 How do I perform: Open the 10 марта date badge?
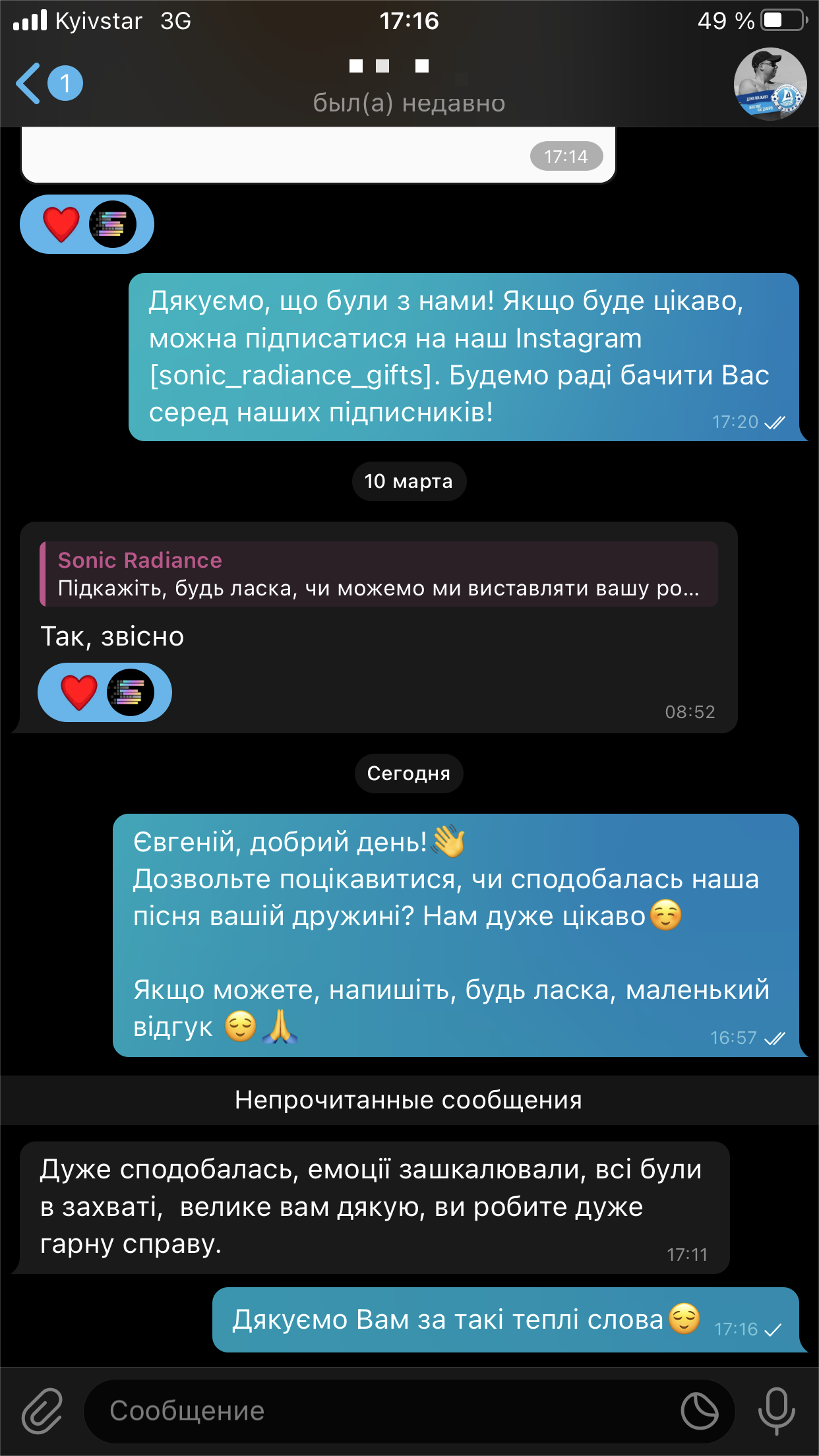pyautogui.click(x=409, y=481)
